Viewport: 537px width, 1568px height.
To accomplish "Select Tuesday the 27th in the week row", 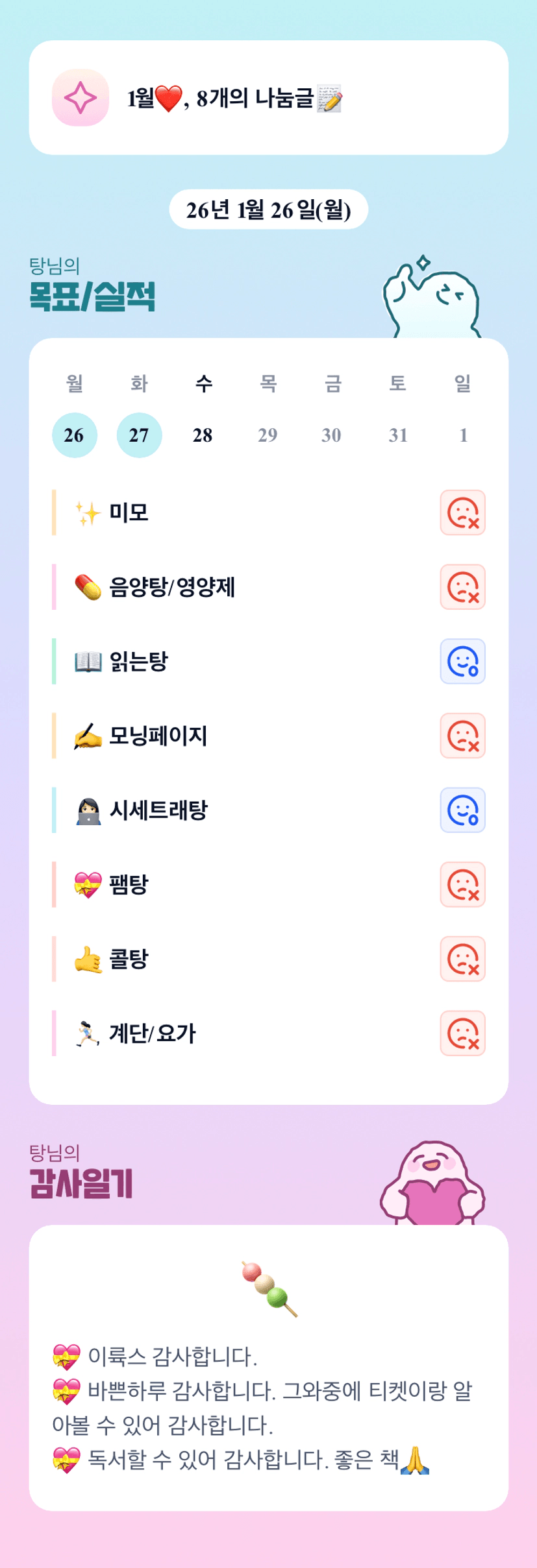I will click(x=139, y=435).
